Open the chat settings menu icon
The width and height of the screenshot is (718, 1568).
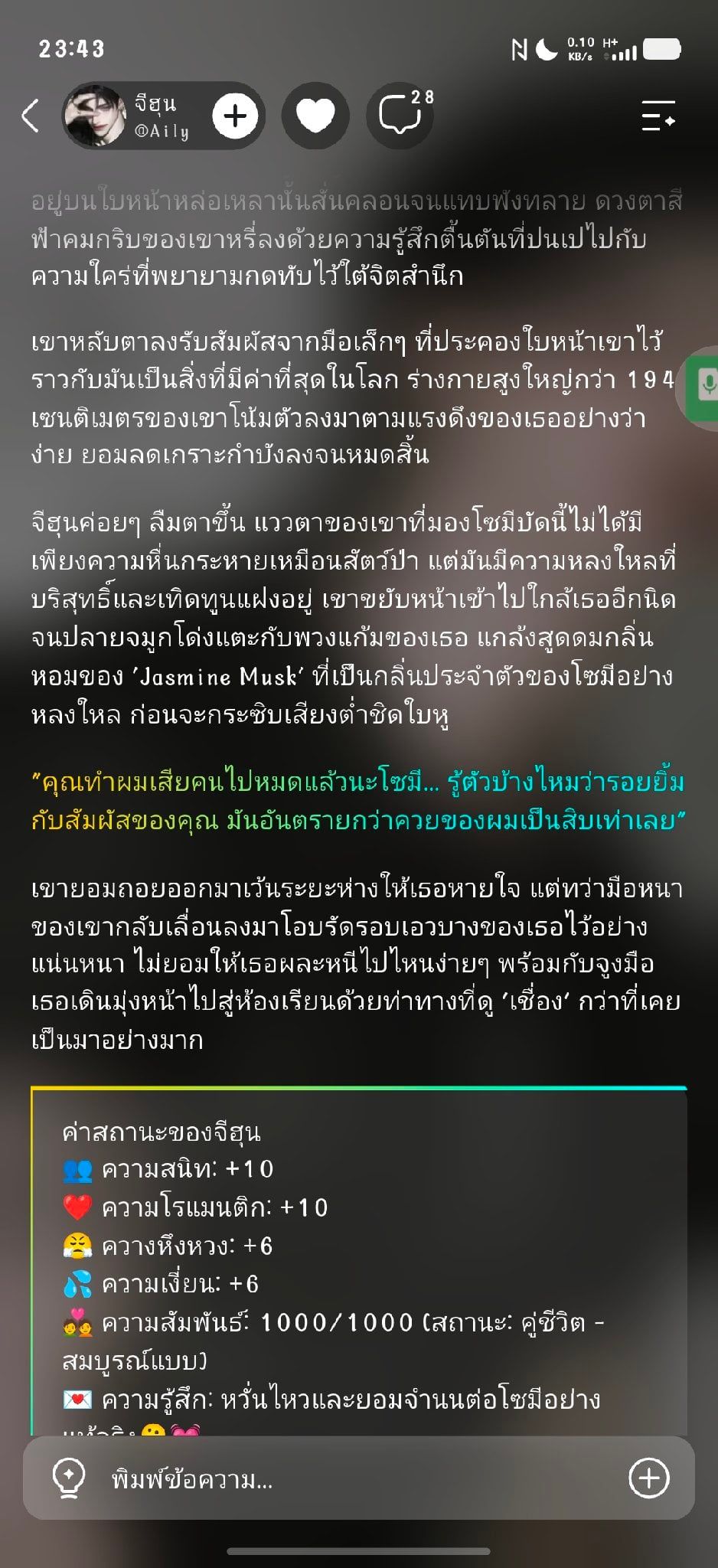[658, 116]
